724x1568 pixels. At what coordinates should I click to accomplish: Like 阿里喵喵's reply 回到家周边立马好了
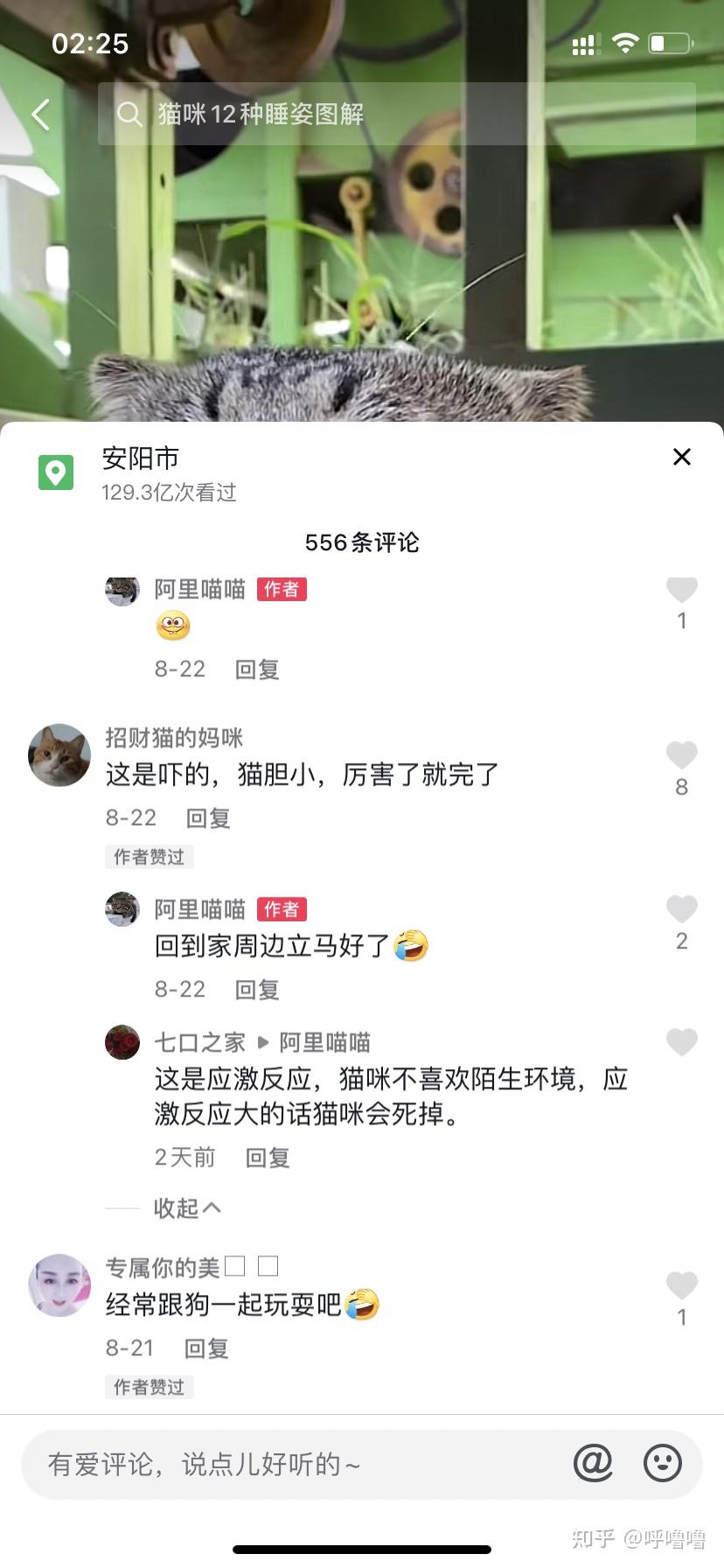[682, 910]
